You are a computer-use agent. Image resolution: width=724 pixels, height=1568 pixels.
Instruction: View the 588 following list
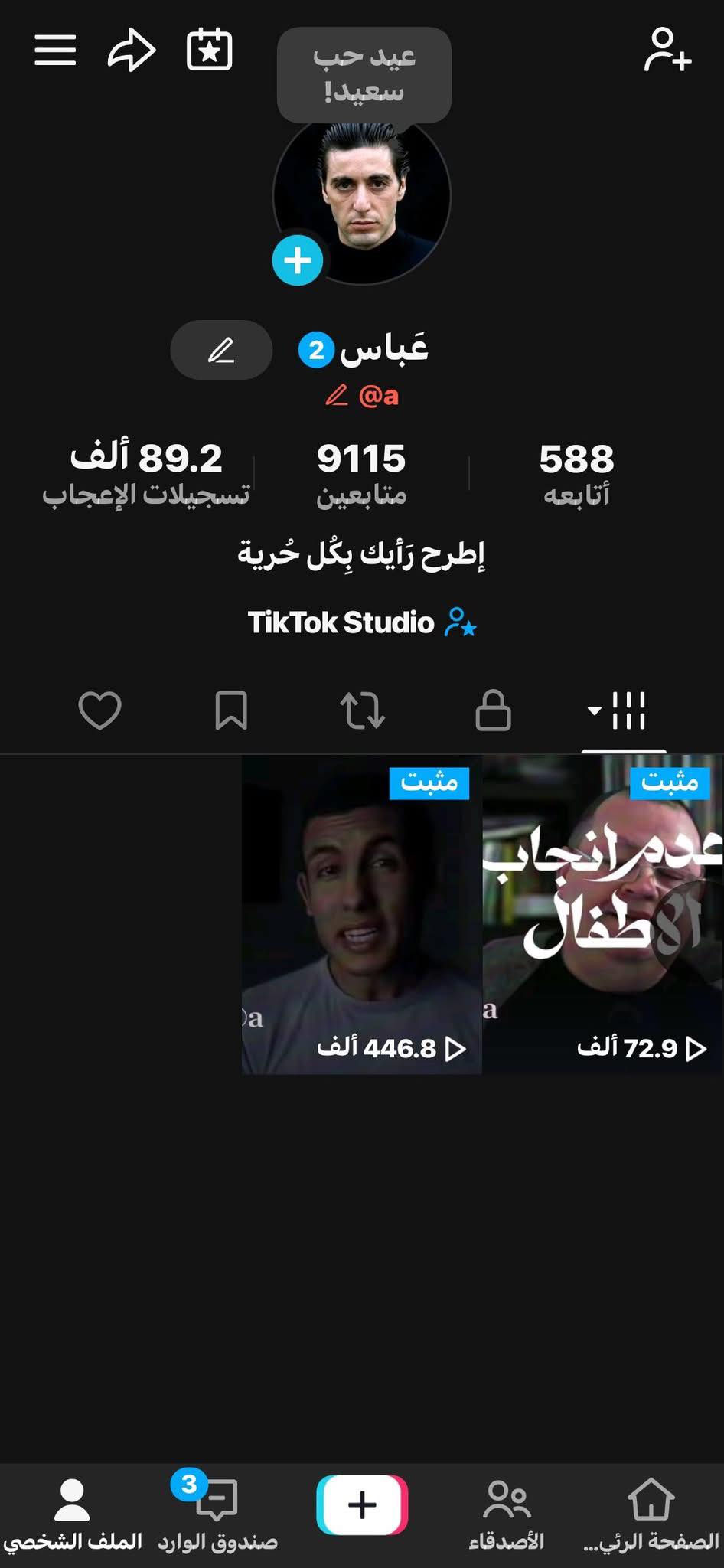click(x=576, y=472)
